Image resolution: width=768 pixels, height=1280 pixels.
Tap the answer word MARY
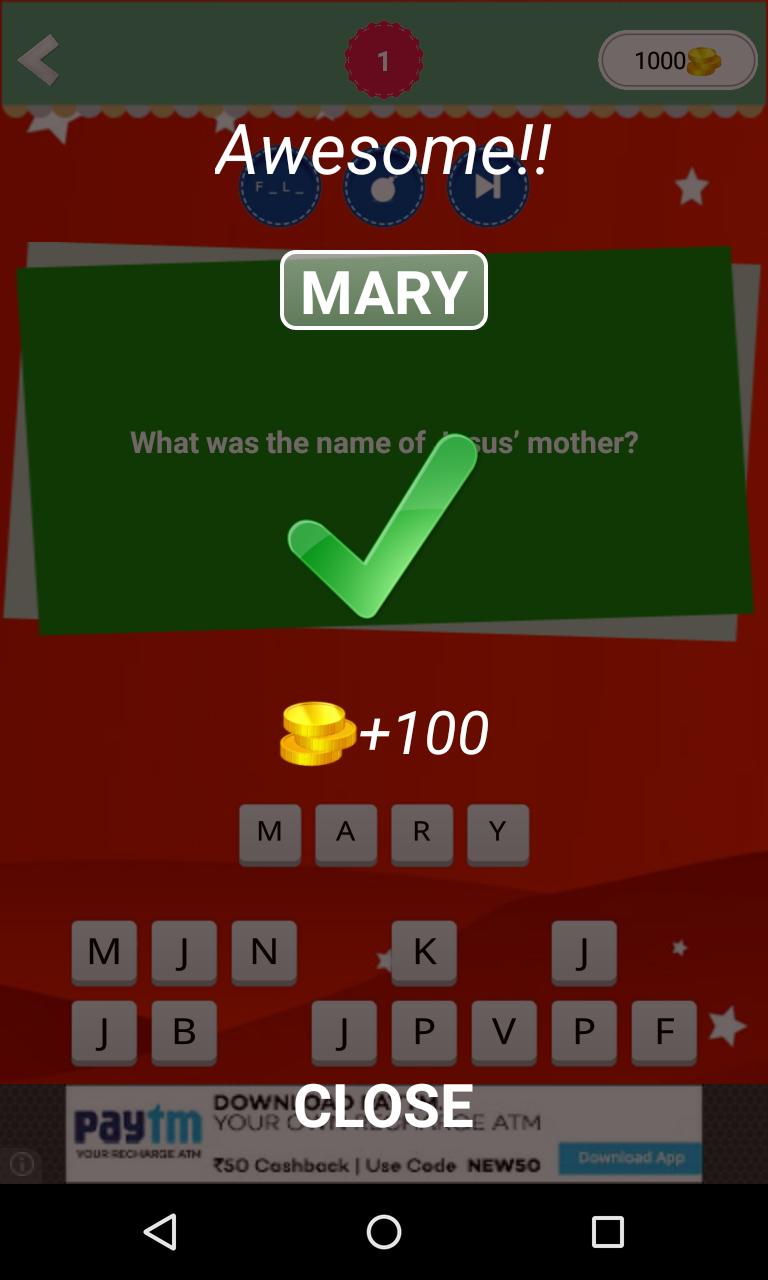[383, 291]
